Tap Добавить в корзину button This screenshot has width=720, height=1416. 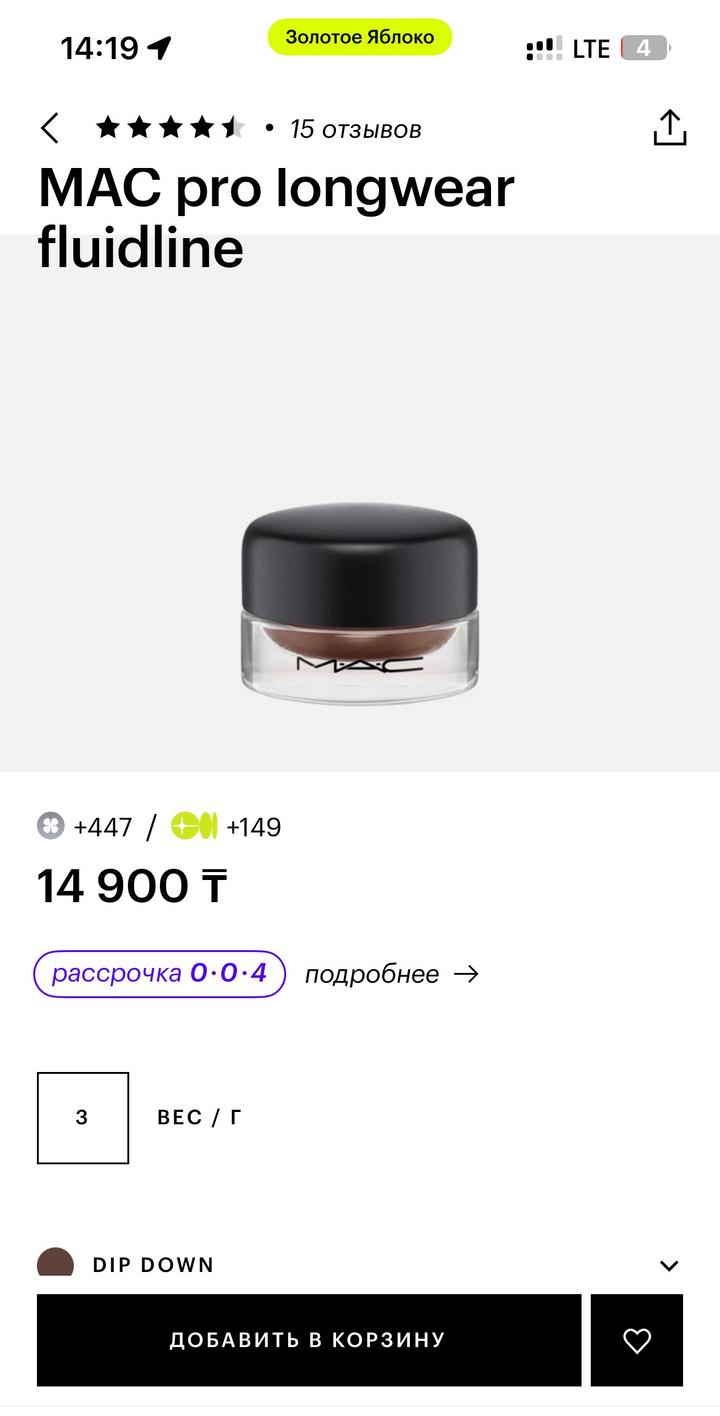tap(308, 1340)
